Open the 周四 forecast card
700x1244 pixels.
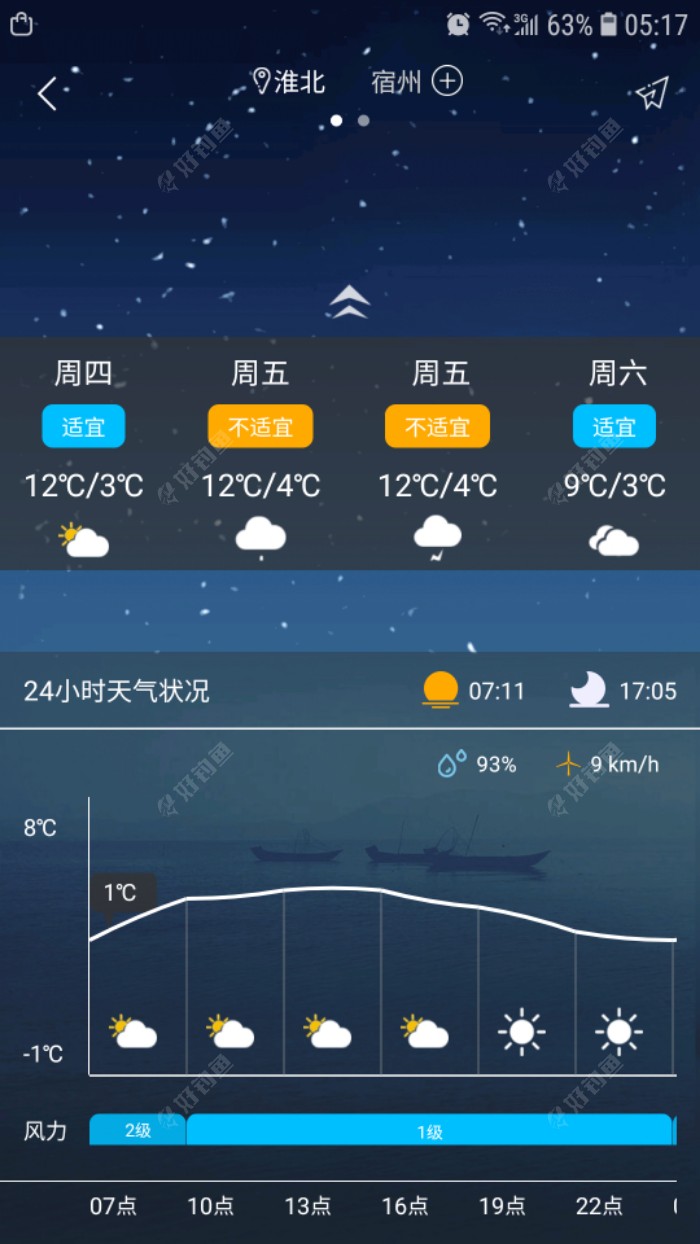84,456
